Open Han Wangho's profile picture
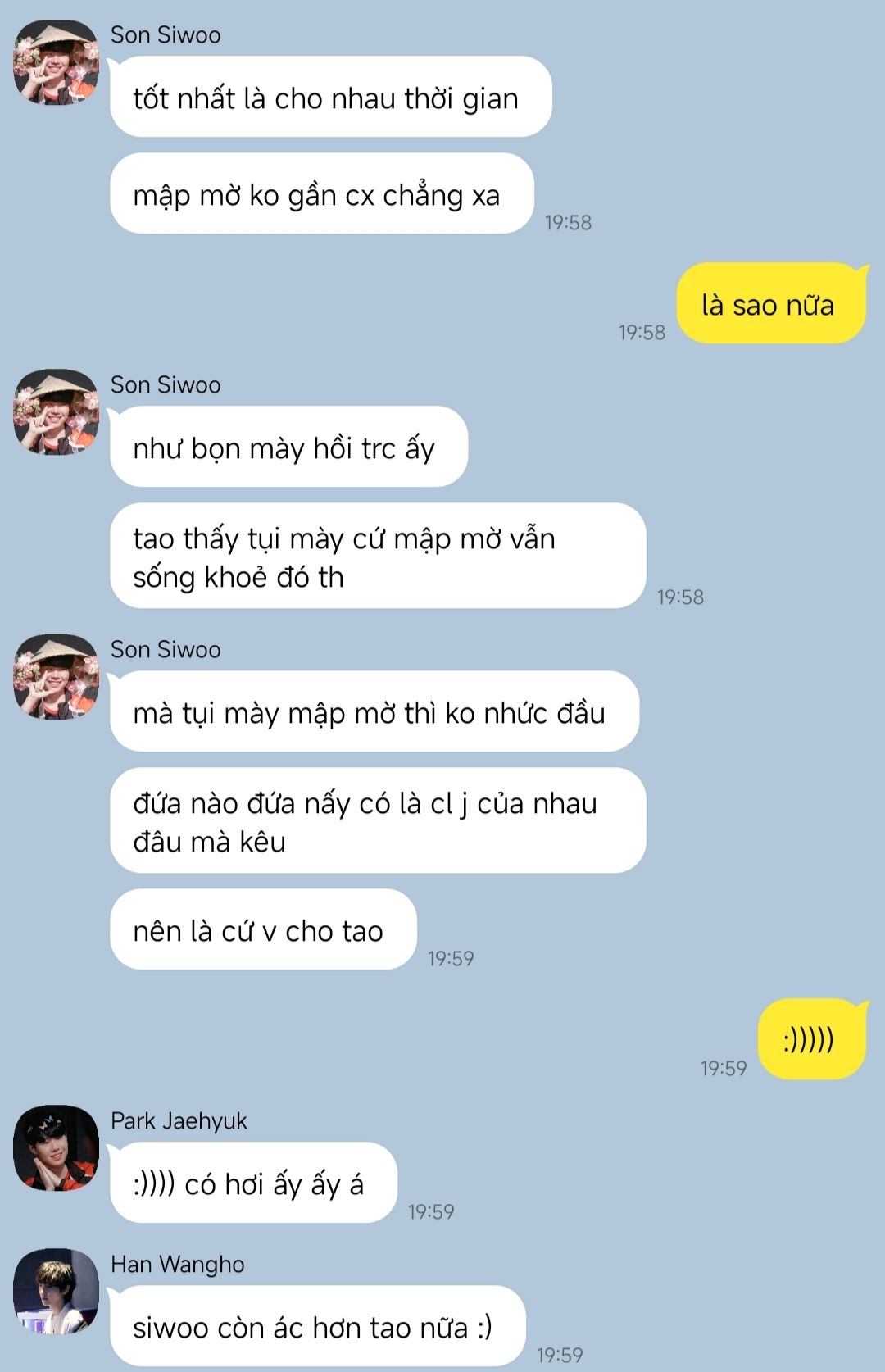The width and height of the screenshot is (885, 1372). [56, 1291]
